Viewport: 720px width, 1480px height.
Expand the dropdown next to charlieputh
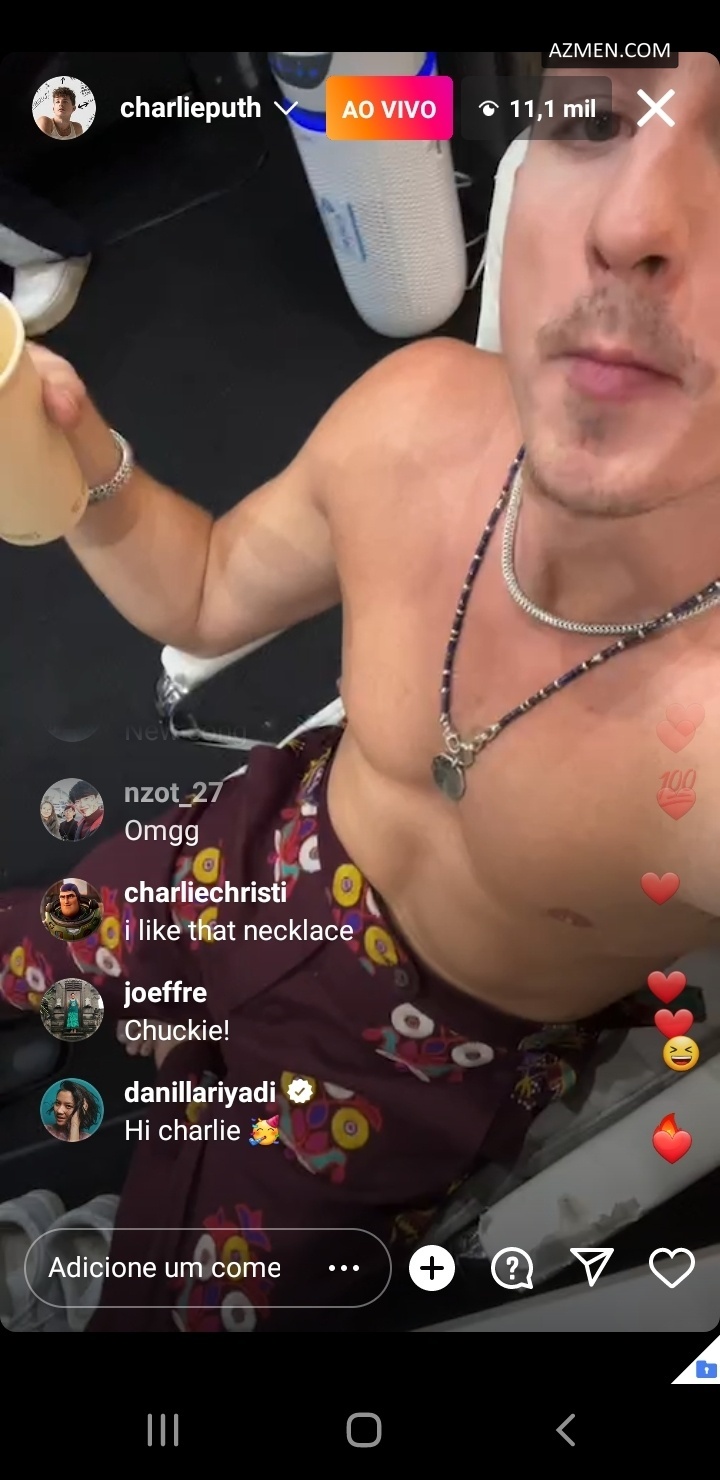pos(286,108)
